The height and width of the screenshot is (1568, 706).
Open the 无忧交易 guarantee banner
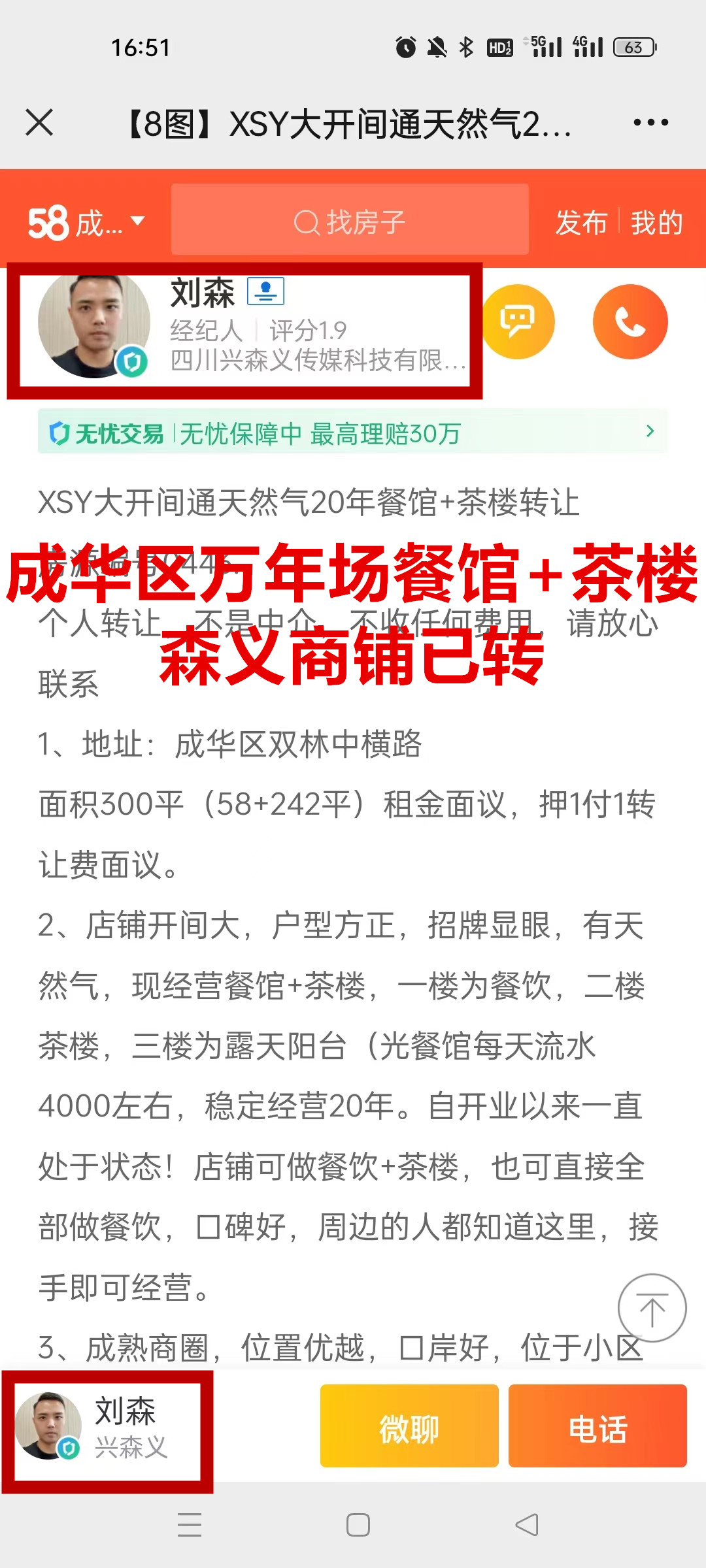point(353,432)
